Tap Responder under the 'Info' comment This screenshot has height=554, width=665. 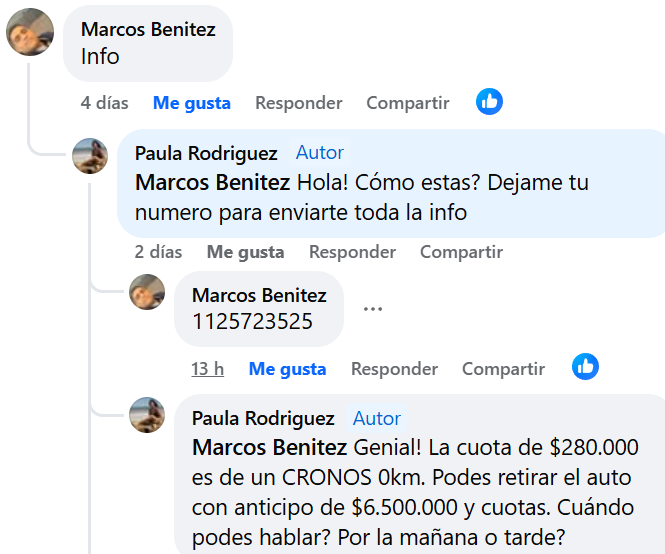298,103
